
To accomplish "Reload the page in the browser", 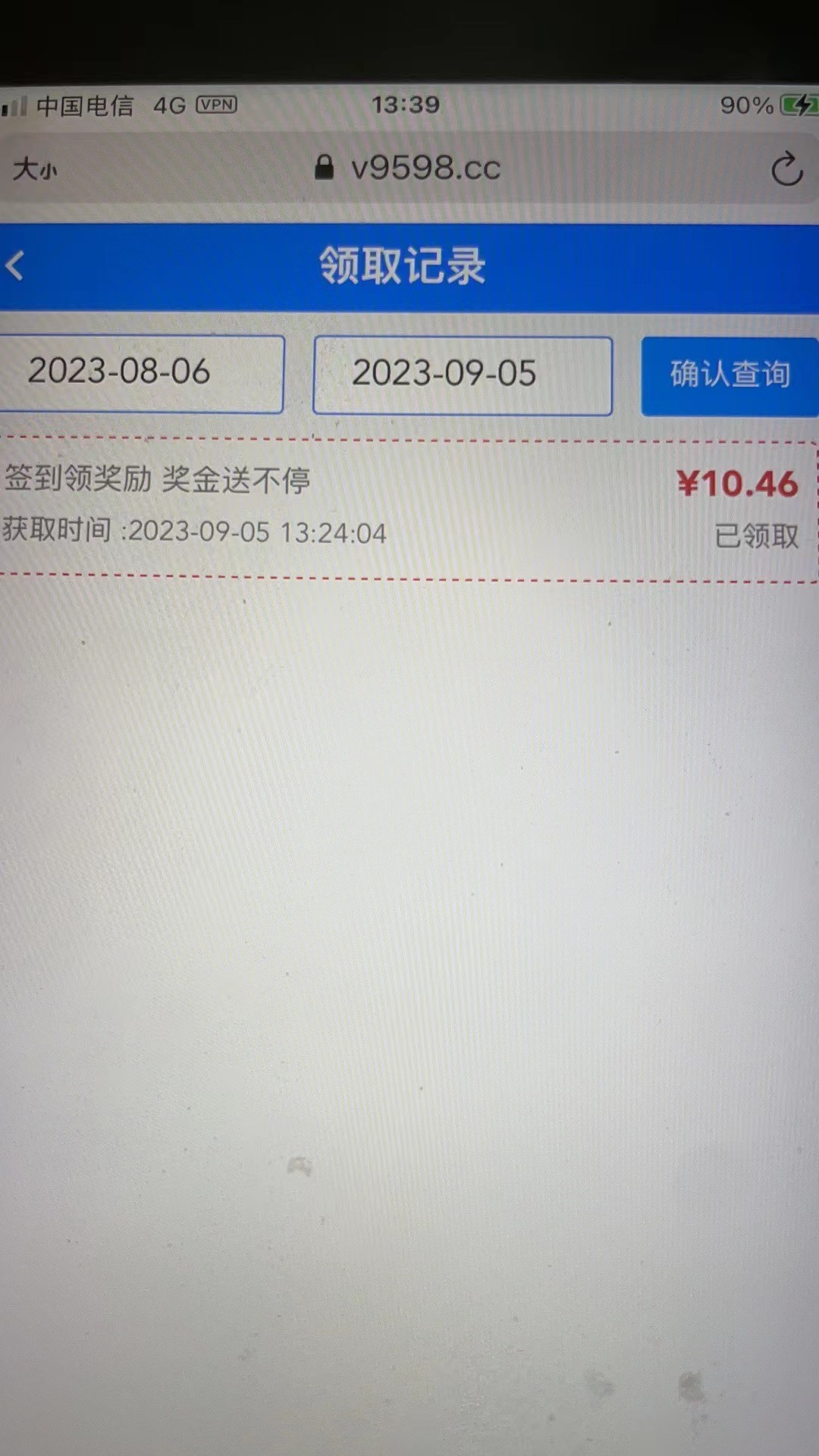I will coord(786,168).
